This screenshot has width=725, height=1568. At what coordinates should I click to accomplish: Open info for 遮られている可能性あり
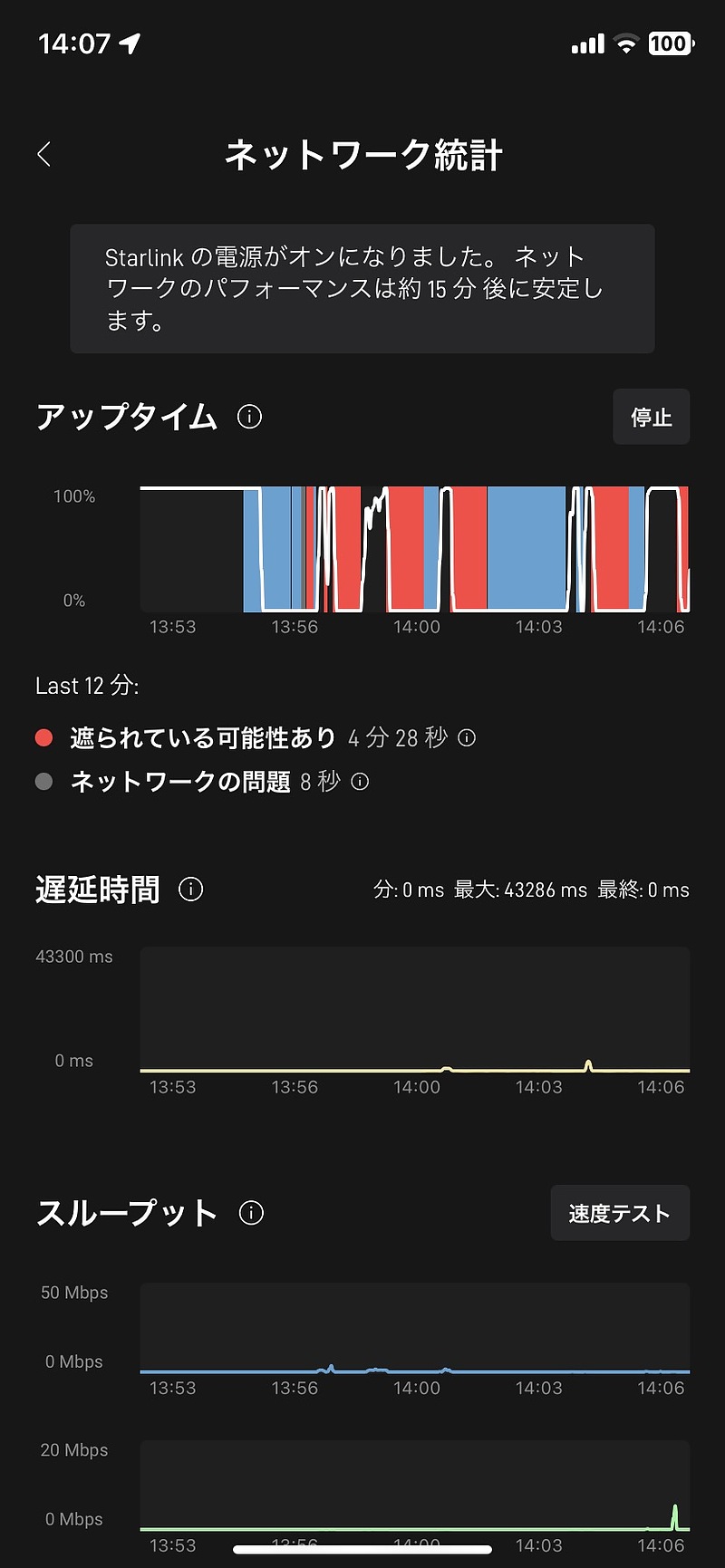(467, 738)
